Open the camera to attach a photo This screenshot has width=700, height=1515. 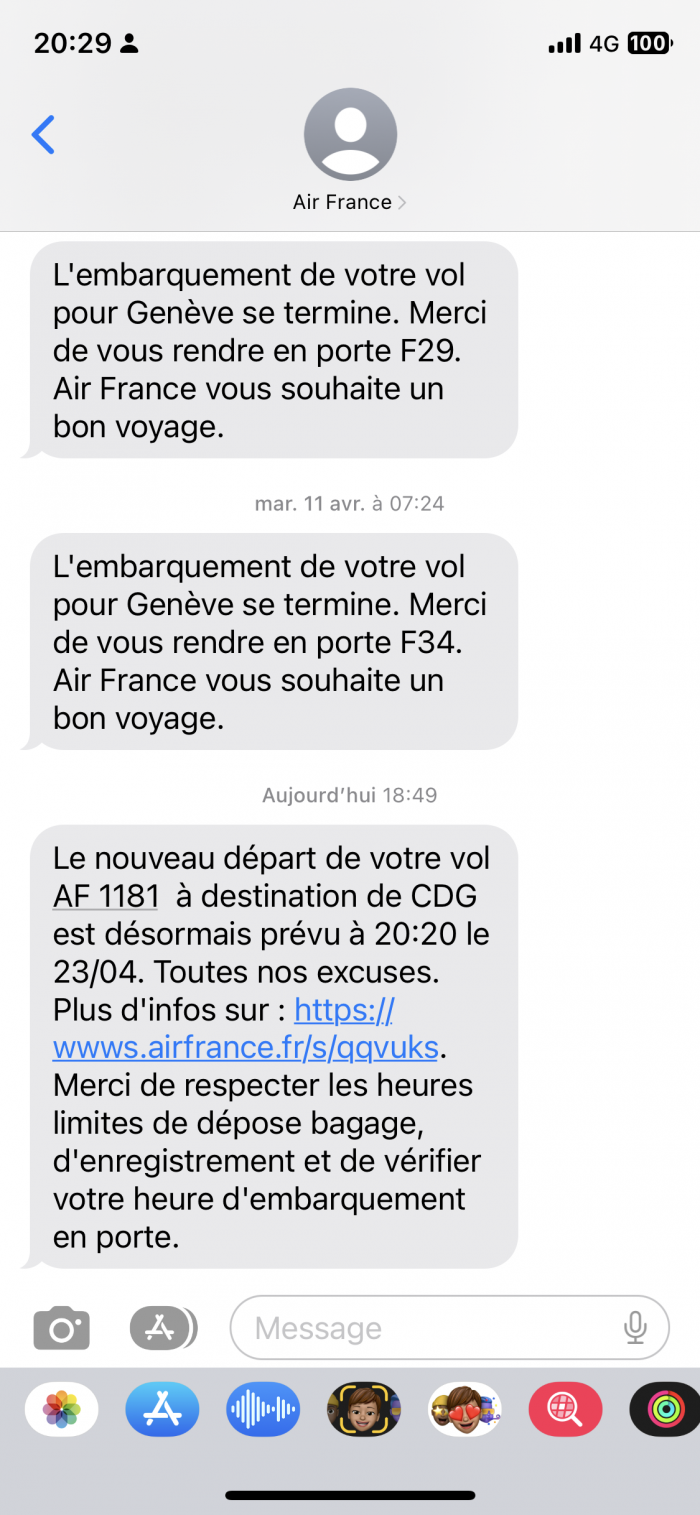tap(62, 1328)
